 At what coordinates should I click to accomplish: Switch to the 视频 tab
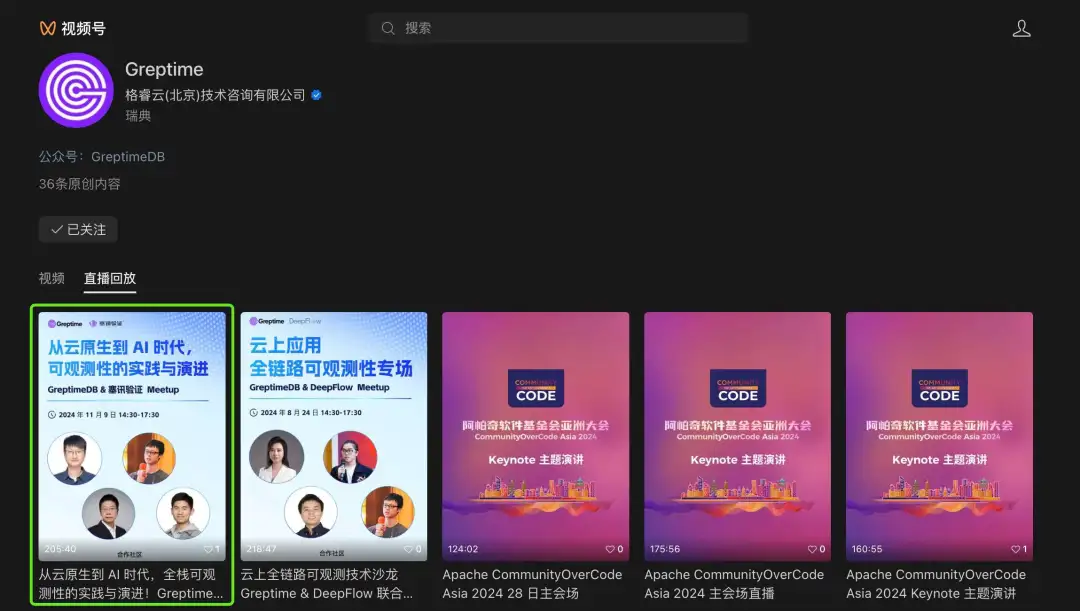[52, 278]
